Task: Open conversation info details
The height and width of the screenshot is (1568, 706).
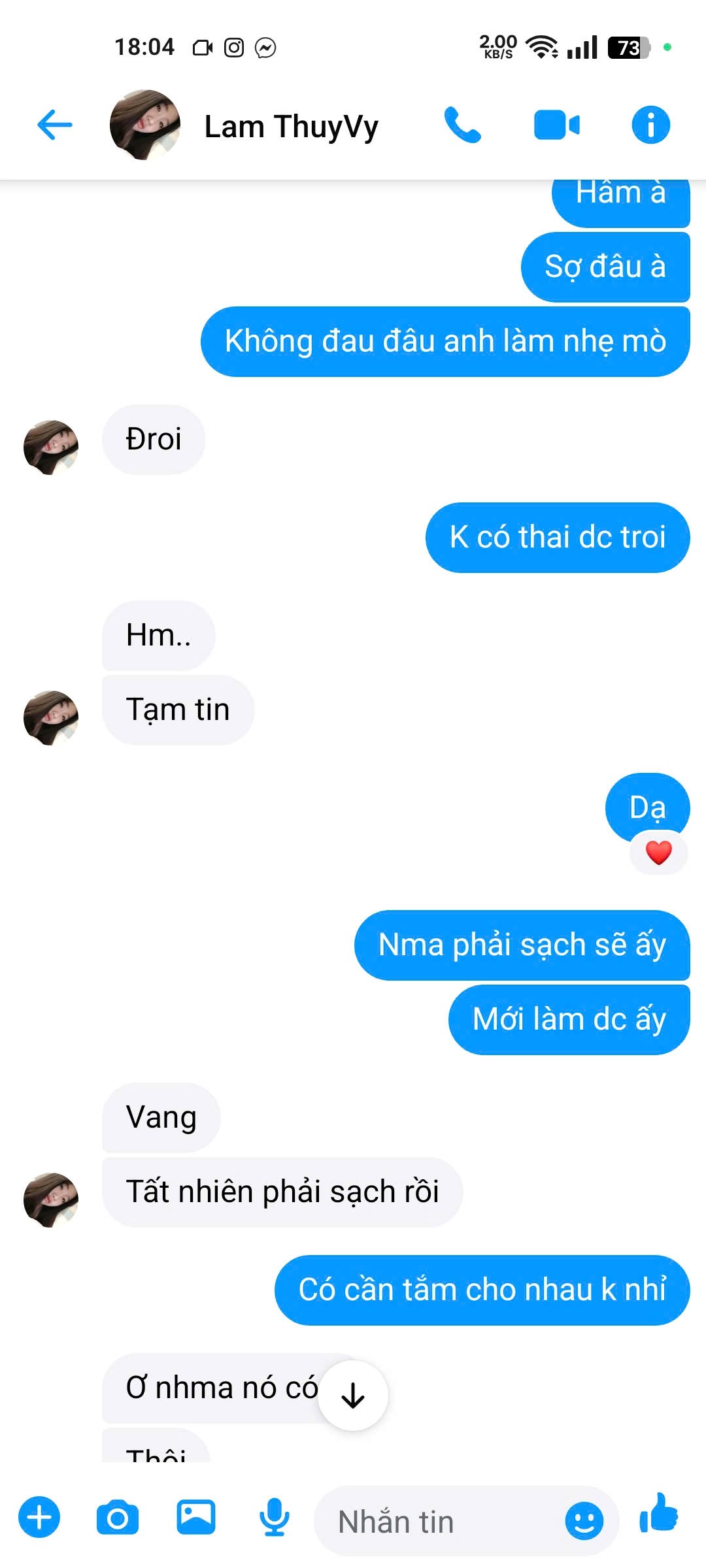Action: (650, 125)
